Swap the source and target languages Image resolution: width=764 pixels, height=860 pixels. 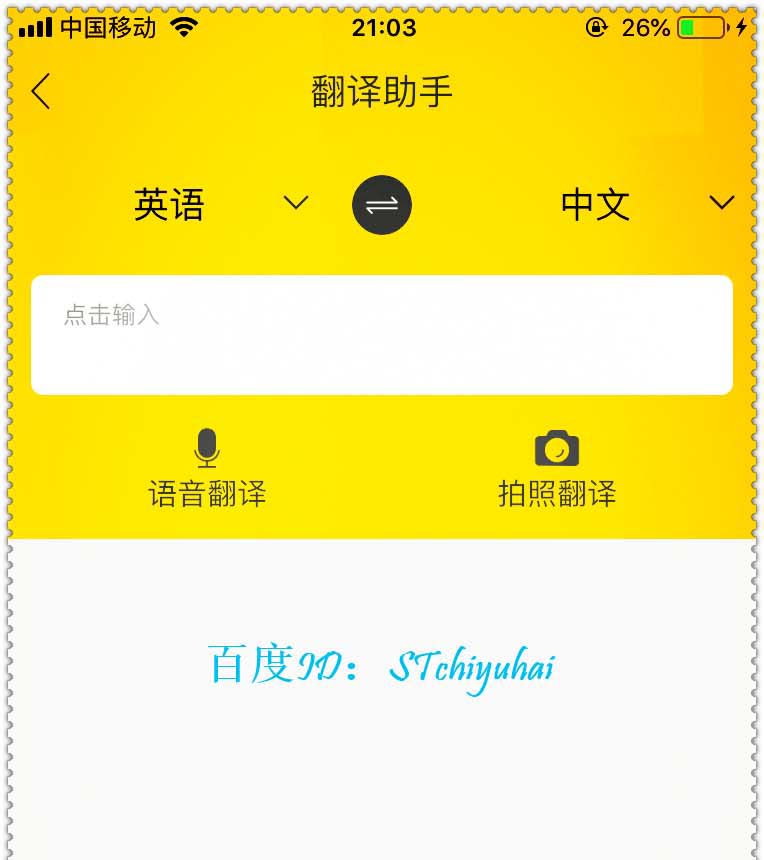tap(382, 205)
